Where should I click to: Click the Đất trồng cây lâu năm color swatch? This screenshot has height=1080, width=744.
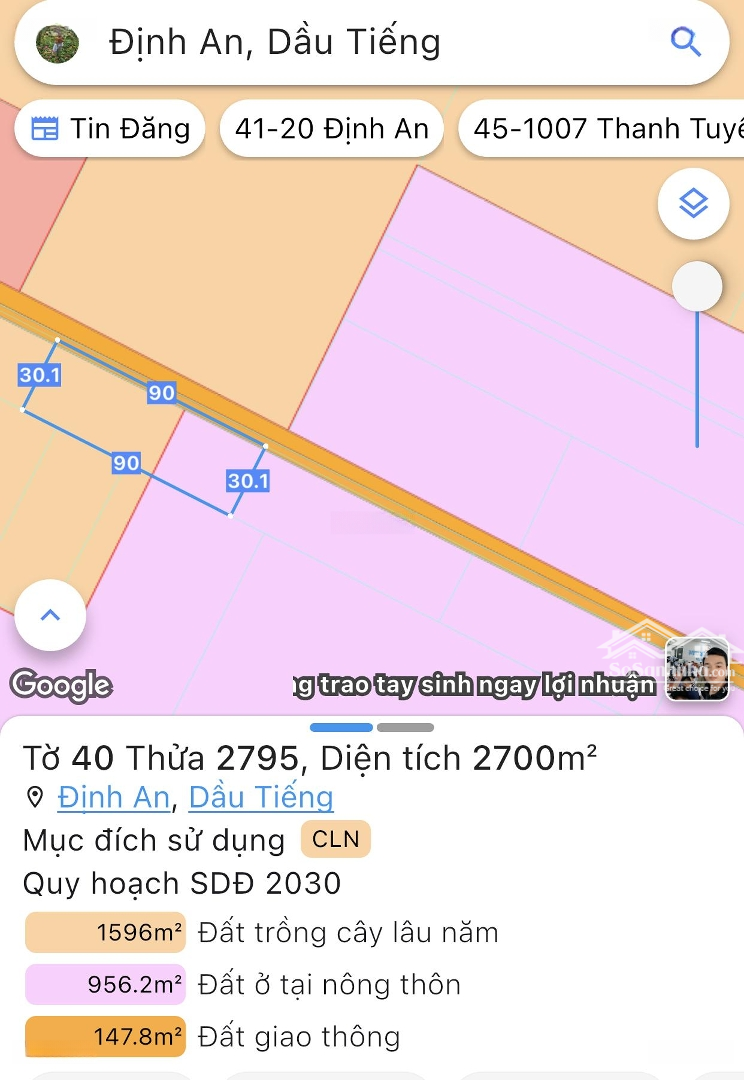pyautogui.click(x=104, y=932)
